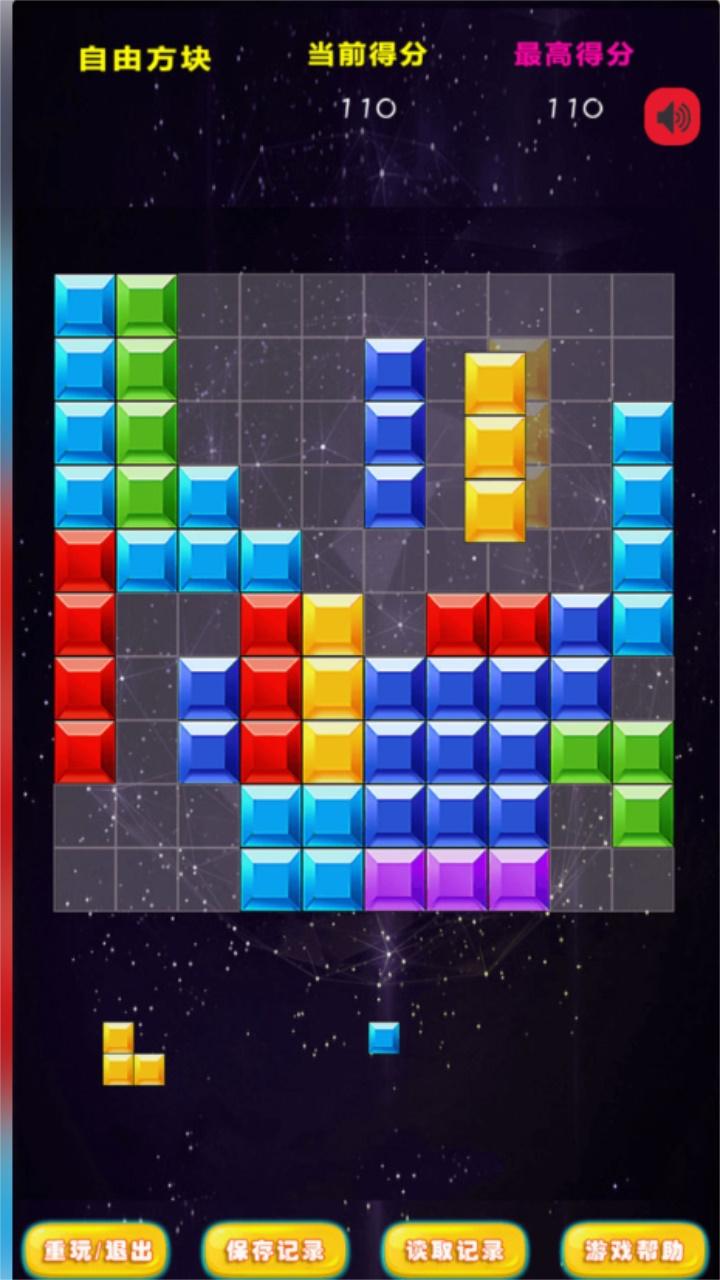The width and height of the screenshot is (720, 1280).
Task: Load saved game via 读取记录
Action: (x=454, y=1250)
